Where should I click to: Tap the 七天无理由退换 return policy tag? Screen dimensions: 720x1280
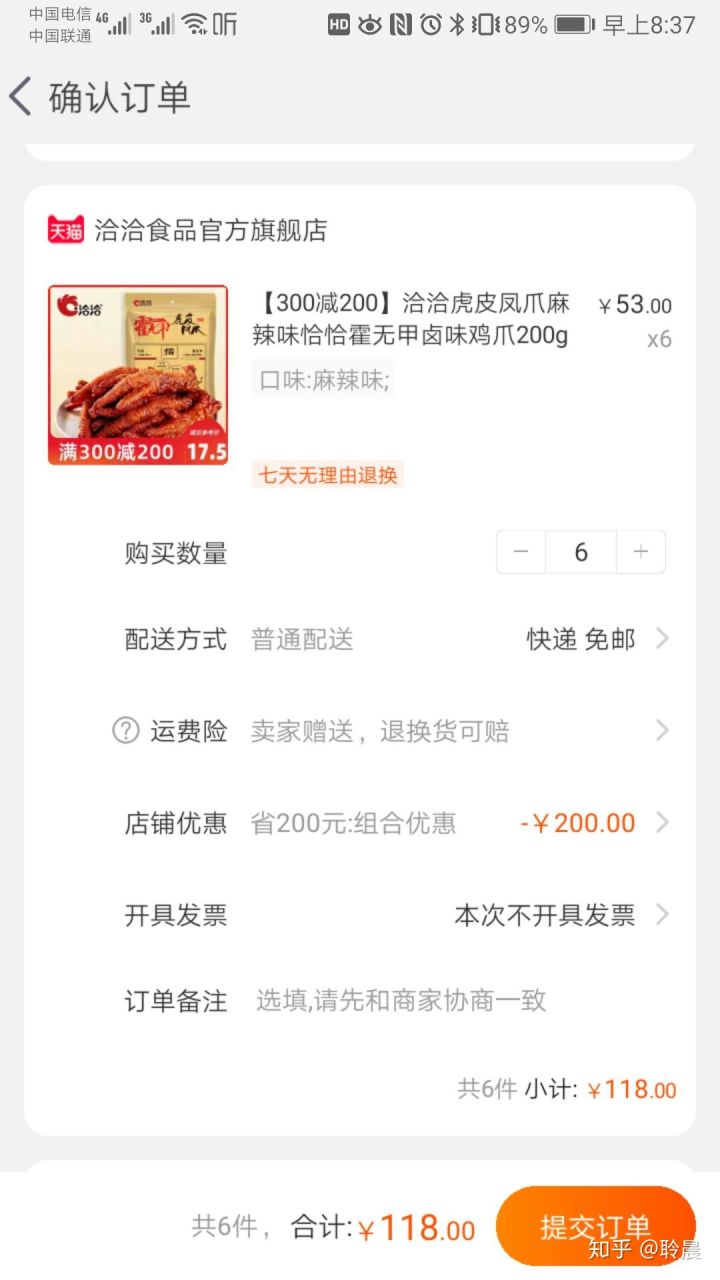327,476
